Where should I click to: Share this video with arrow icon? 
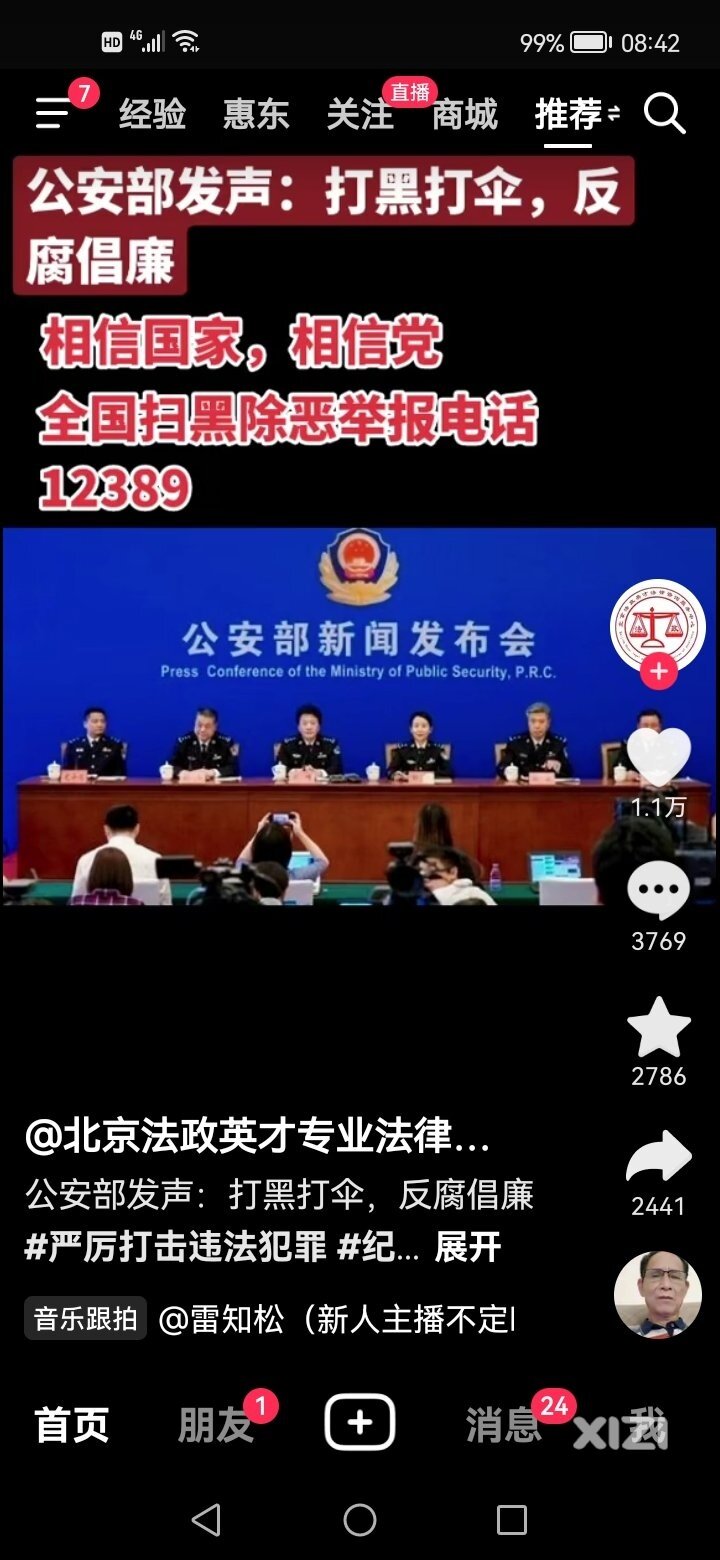pos(658,1158)
